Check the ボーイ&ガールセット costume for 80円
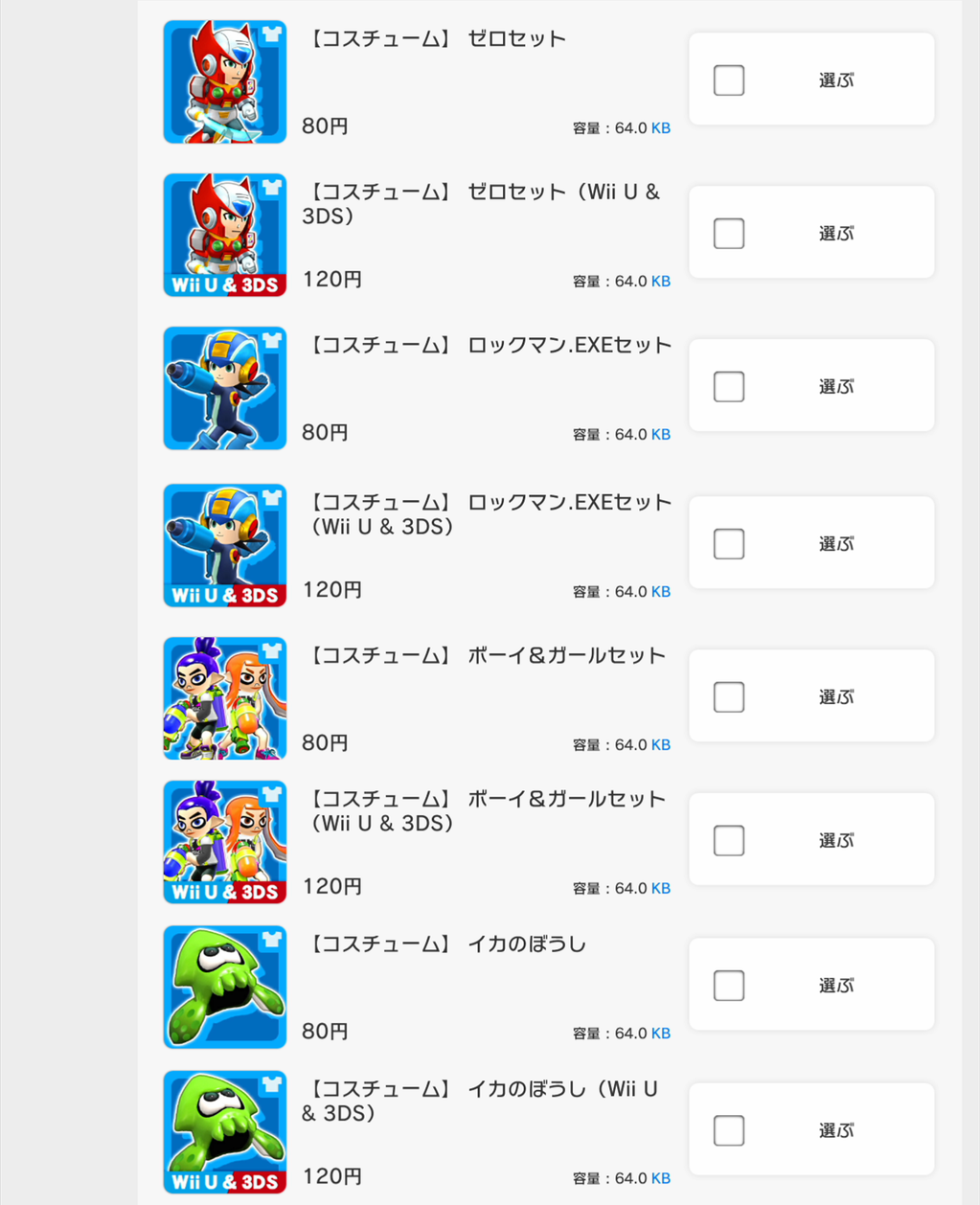Image resolution: width=980 pixels, height=1205 pixels. [x=729, y=697]
